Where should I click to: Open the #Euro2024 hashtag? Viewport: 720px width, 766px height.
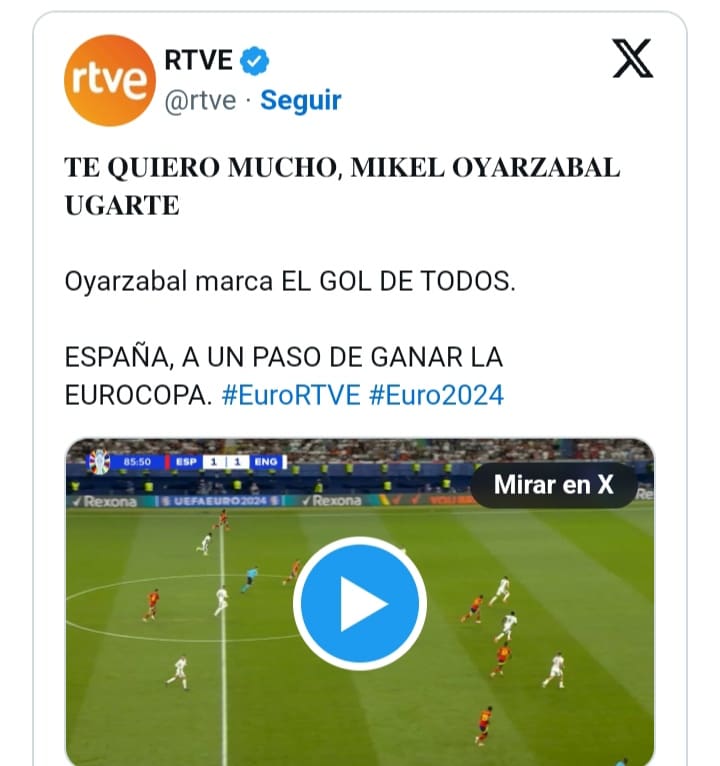click(436, 395)
